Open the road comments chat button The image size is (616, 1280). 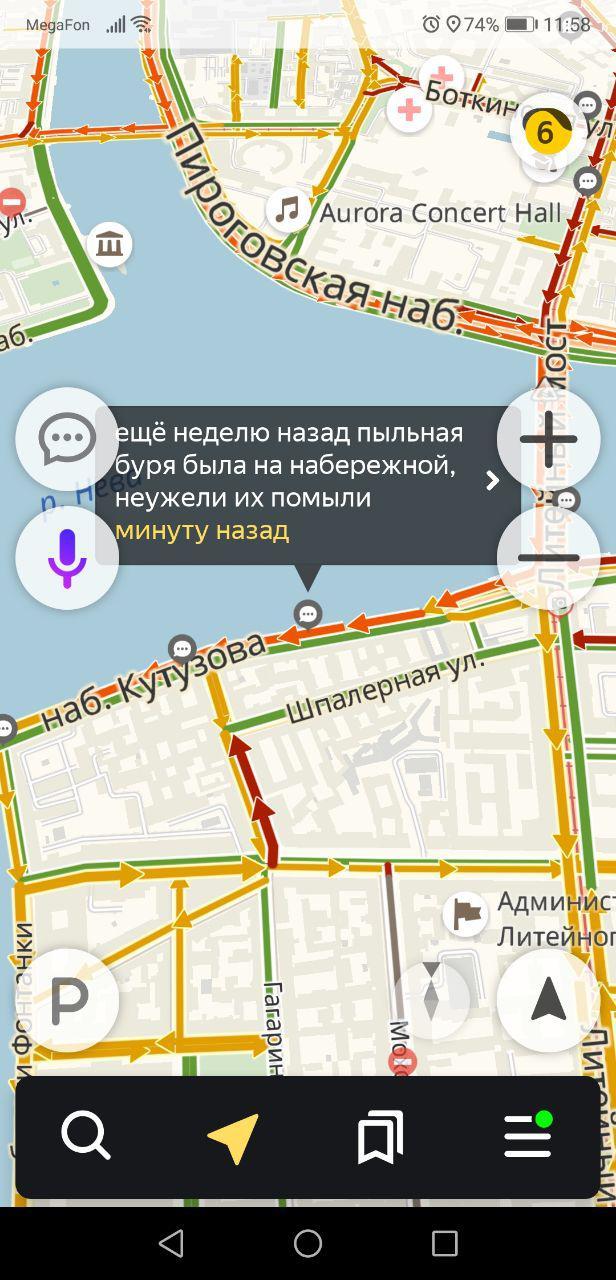[67, 438]
